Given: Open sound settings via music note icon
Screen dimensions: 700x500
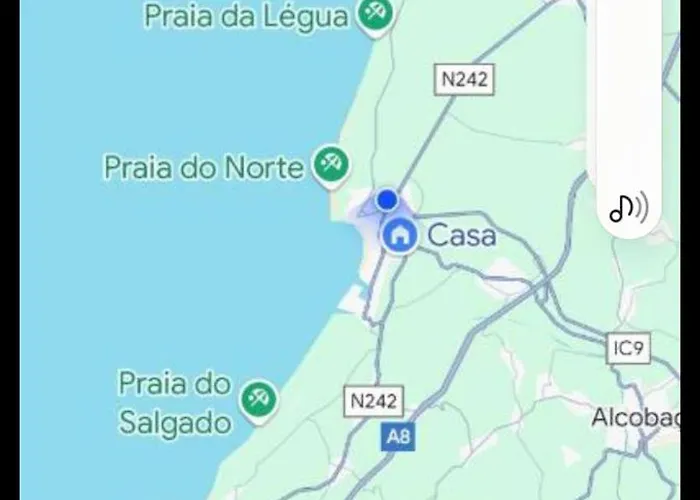Looking at the screenshot, I should coord(628,208).
